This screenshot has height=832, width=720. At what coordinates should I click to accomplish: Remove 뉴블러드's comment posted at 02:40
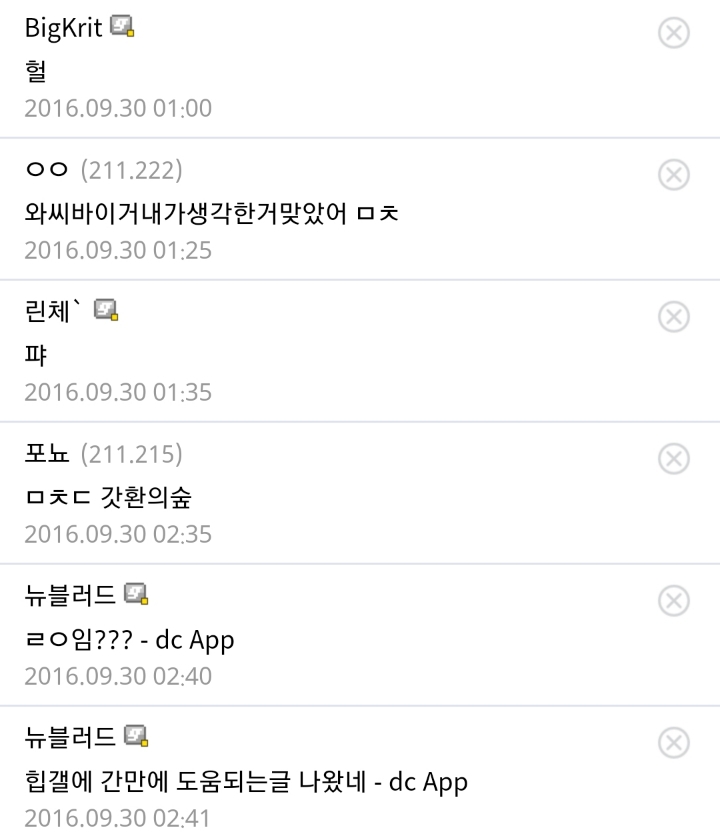pos(674,601)
